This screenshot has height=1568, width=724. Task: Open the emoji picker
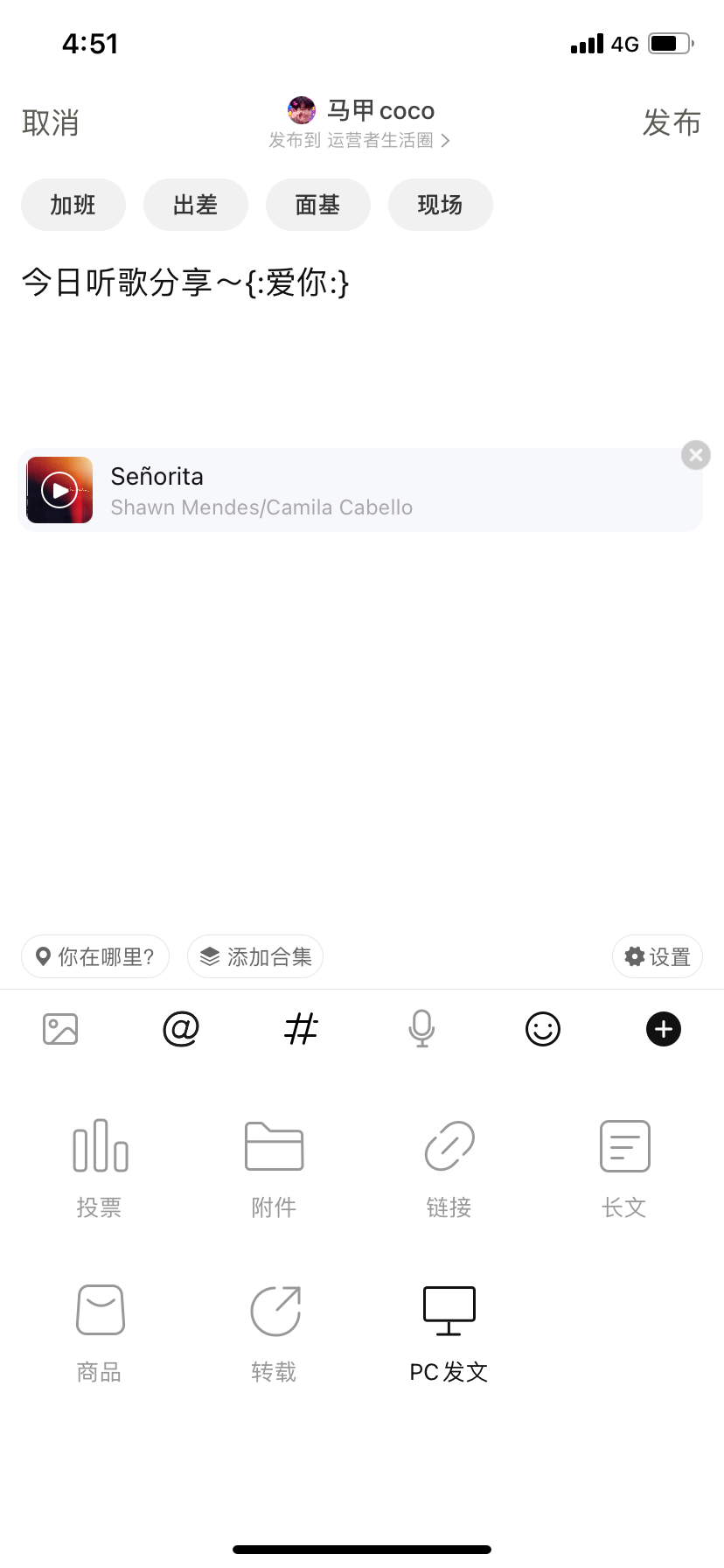543,1029
